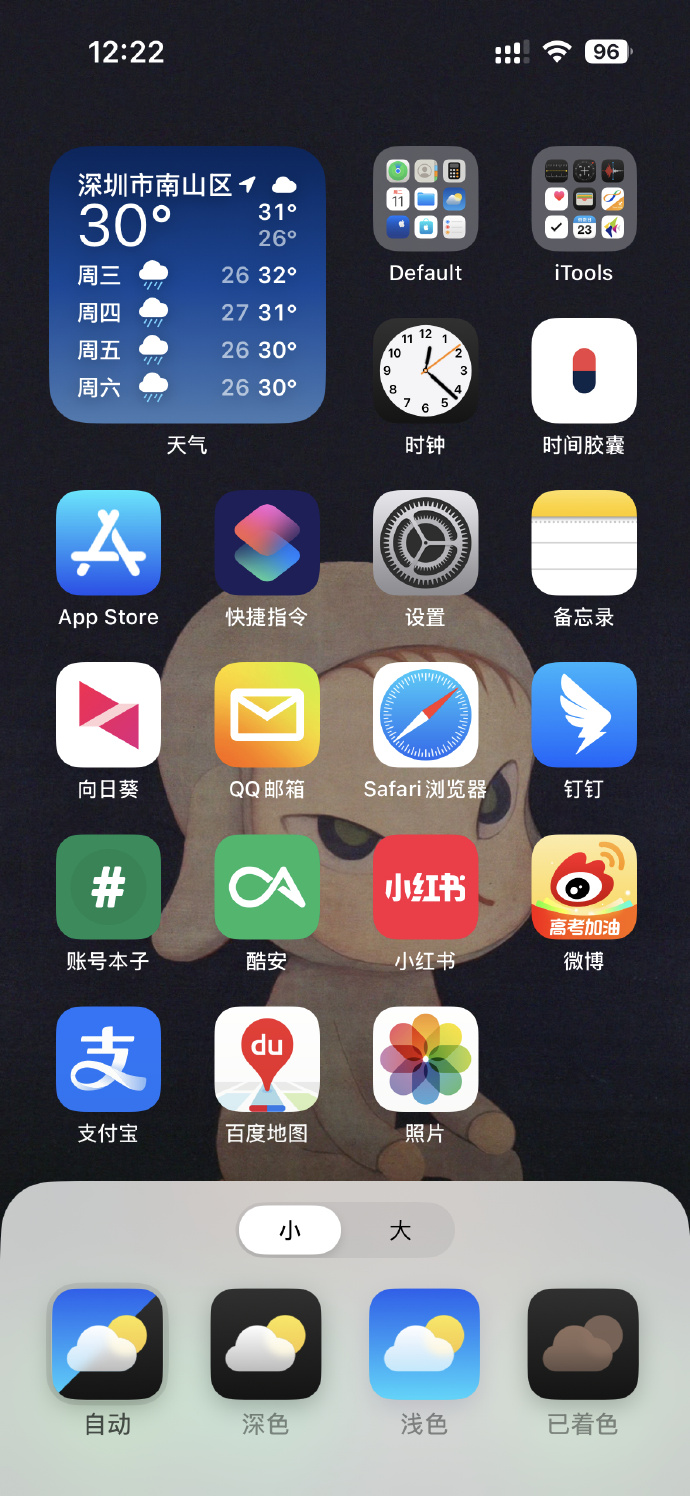Launch the App Store
690x1496 pixels.
point(108,543)
